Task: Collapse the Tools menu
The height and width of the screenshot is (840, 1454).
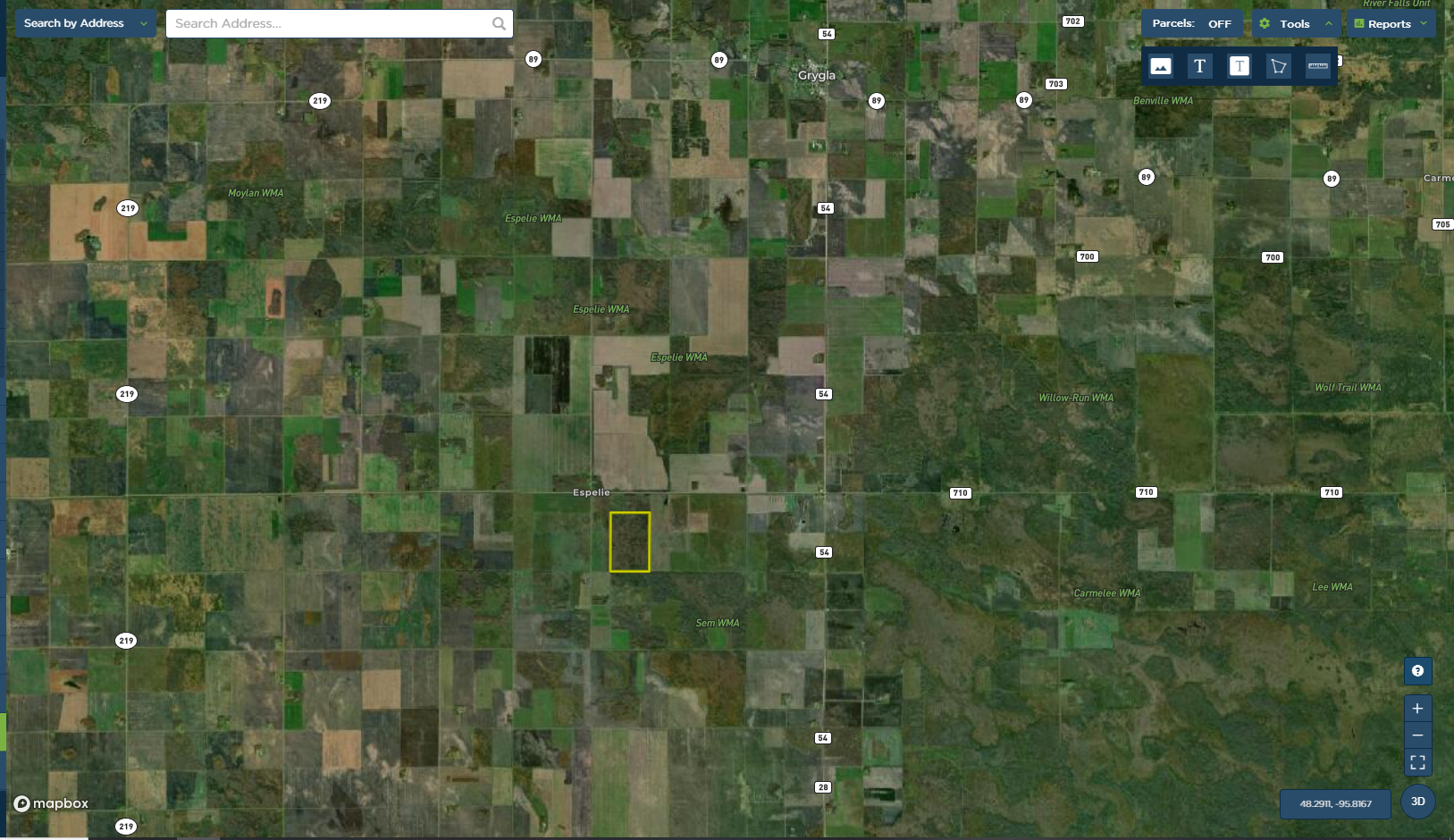Action: [1295, 24]
